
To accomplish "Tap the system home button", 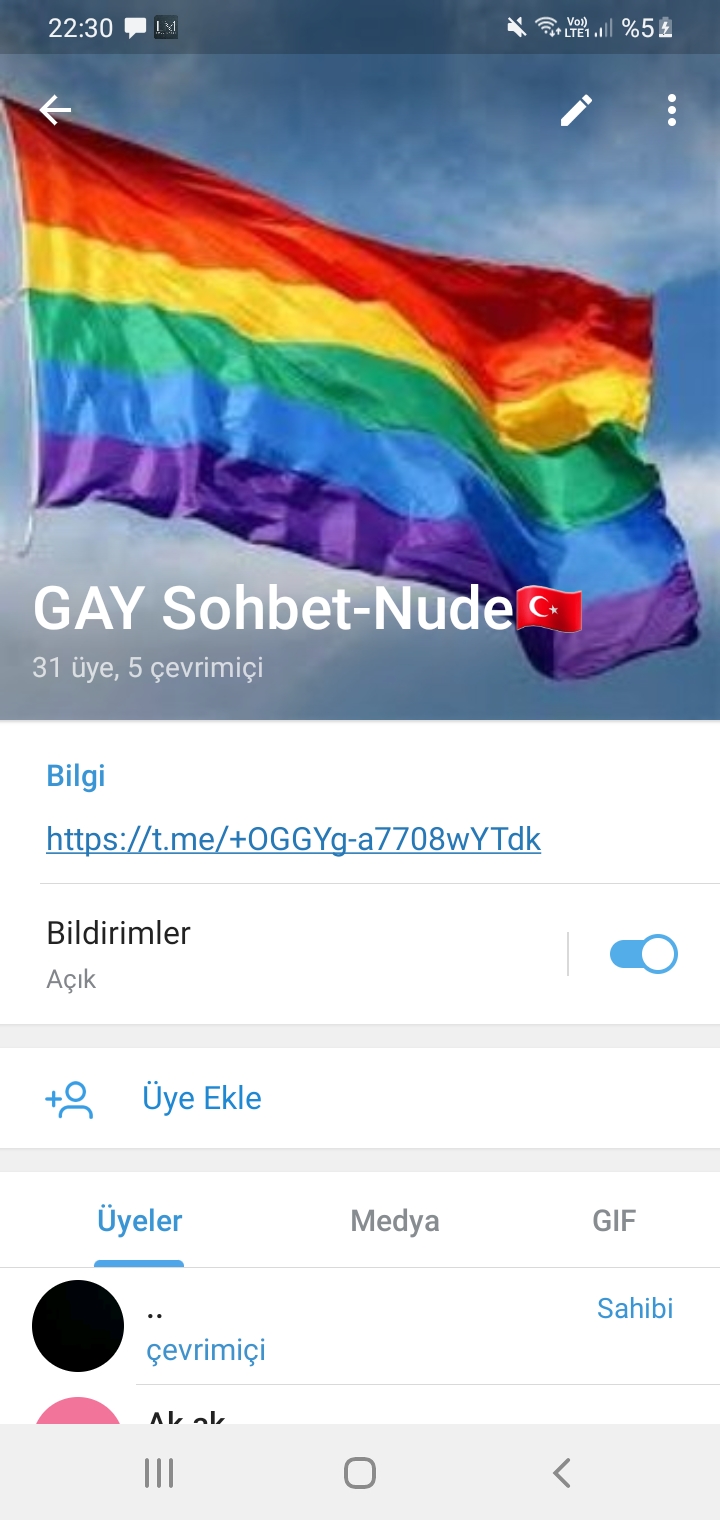I will pos(359,1473).
